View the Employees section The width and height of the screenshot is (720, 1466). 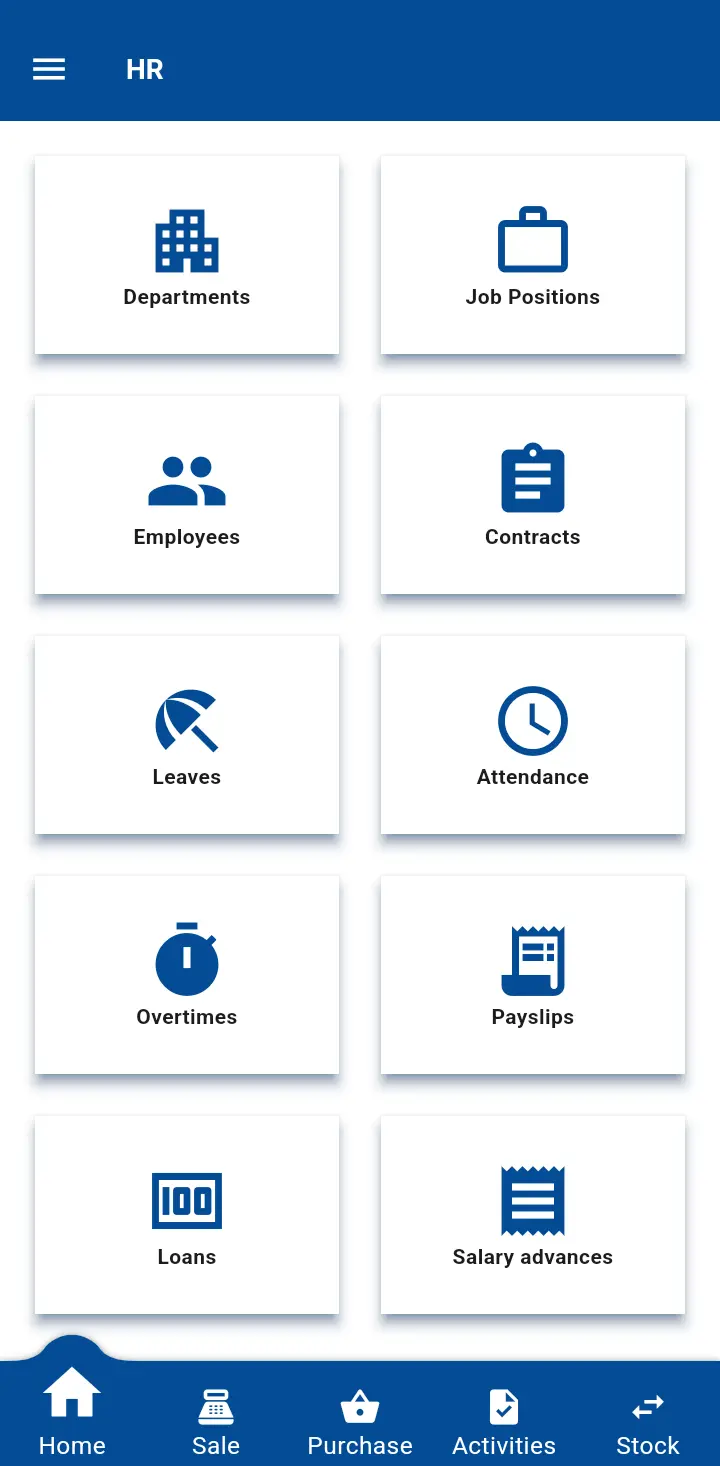click(187, 495)
